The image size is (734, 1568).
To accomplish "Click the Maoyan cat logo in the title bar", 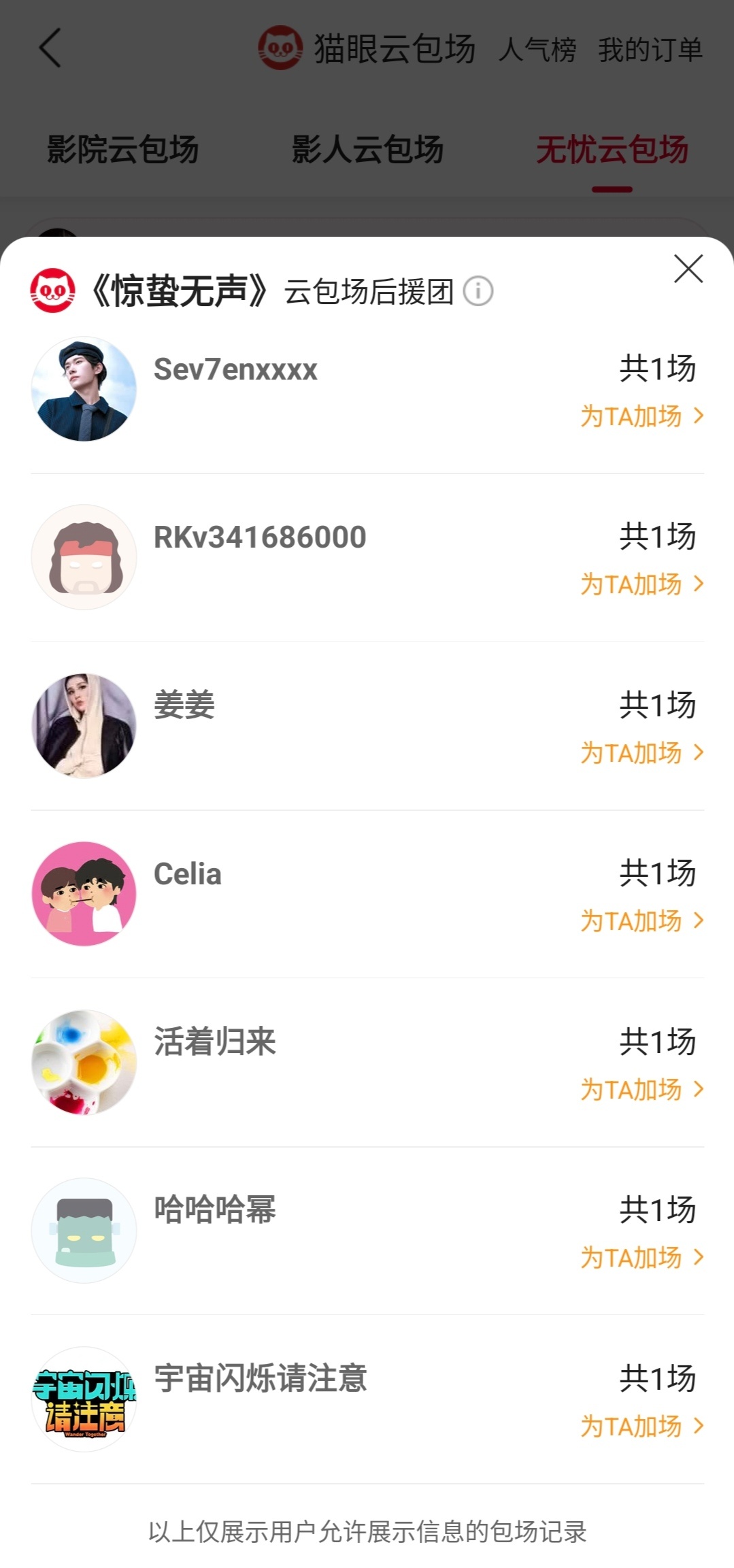I will point(281,46).
